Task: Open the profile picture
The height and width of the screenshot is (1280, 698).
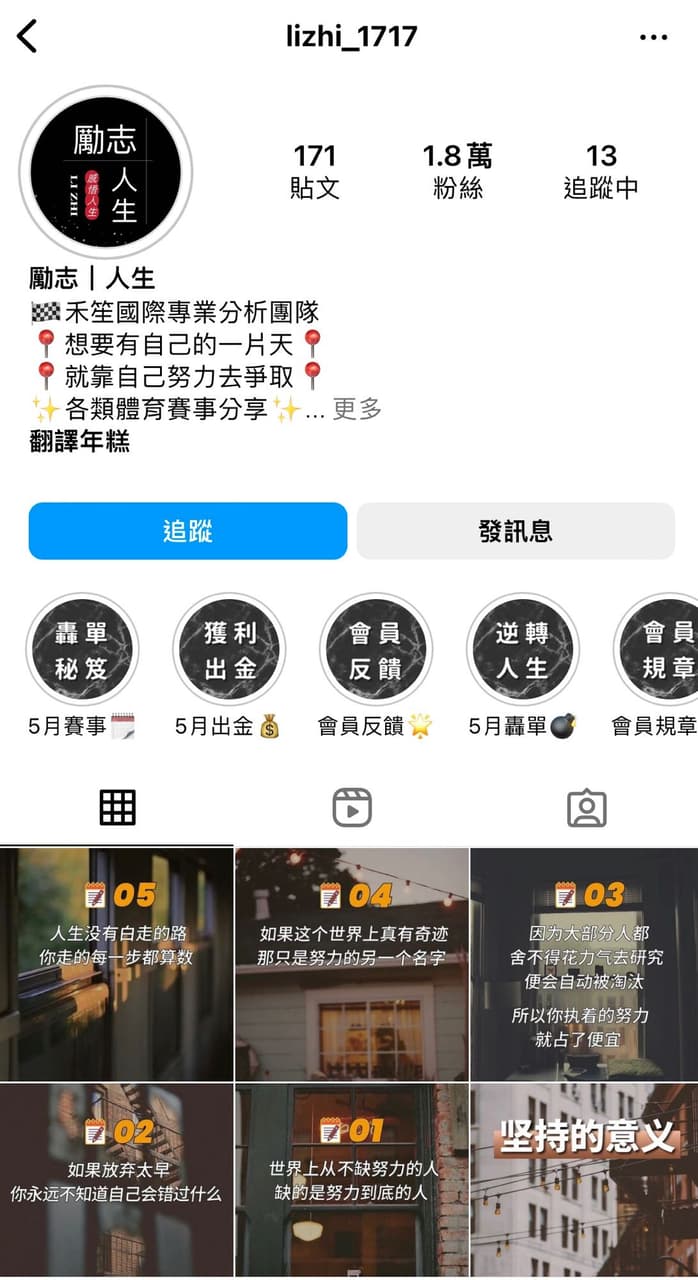Action: (x=105, y=172)
